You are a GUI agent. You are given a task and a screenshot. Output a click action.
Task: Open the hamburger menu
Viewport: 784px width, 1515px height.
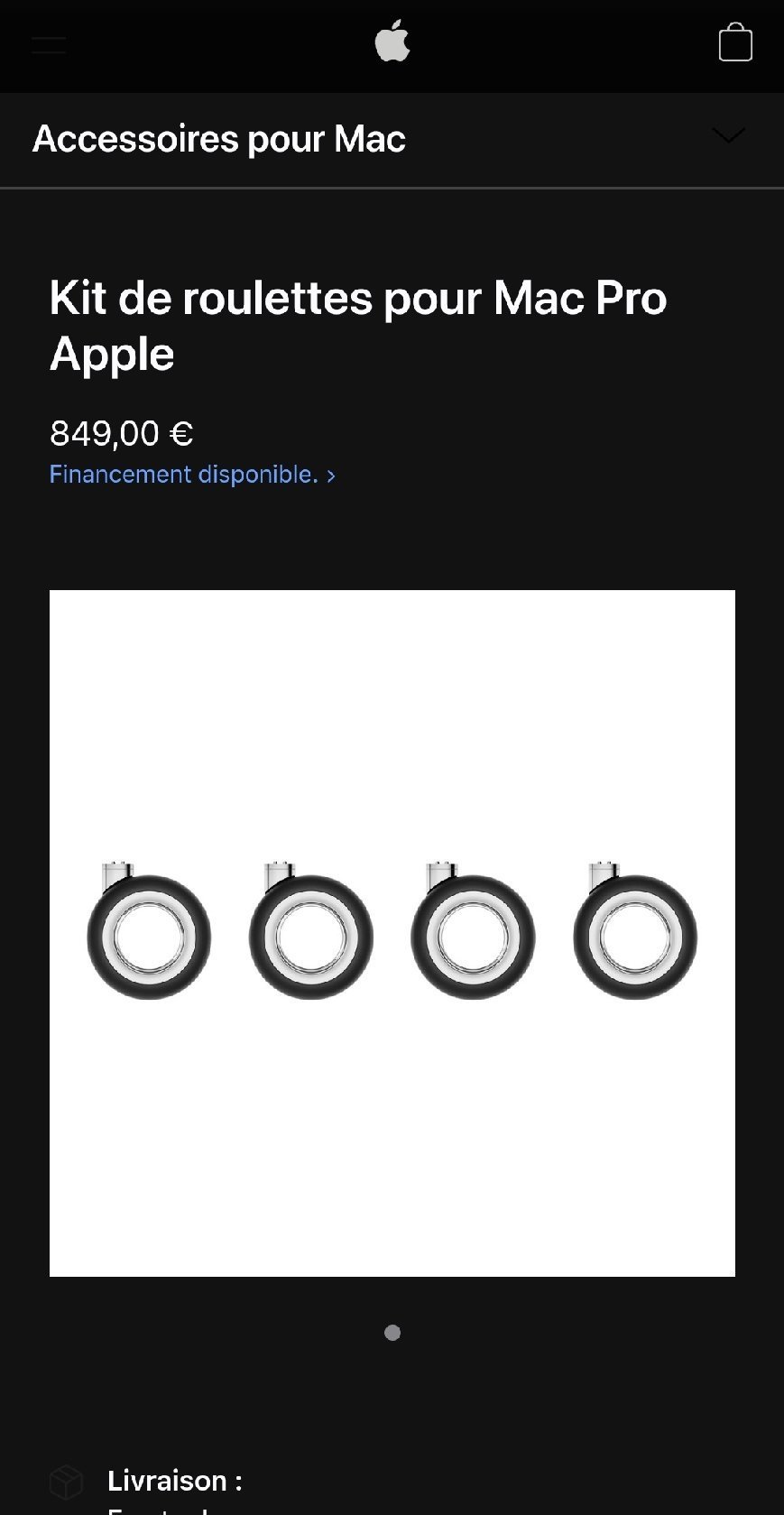click(x=49, y=45)
